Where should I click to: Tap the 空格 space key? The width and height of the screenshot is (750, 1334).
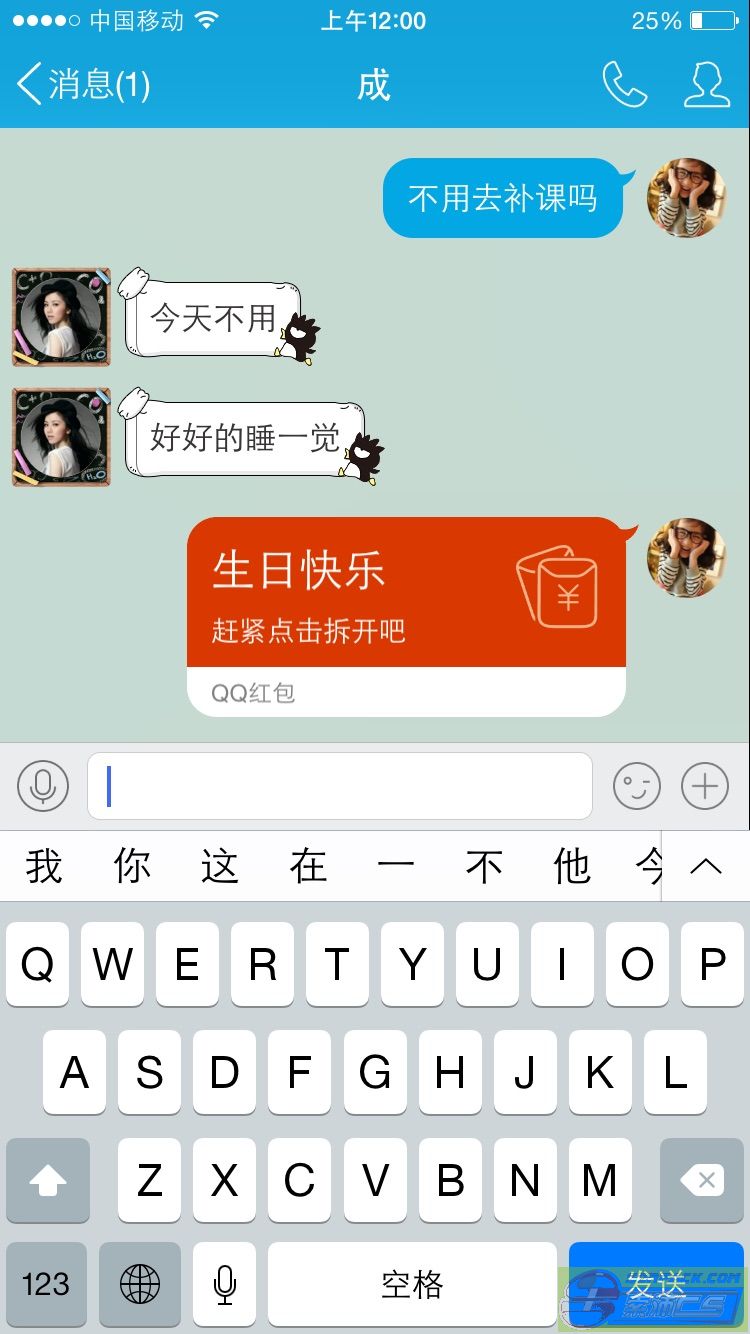[412, 1284]
